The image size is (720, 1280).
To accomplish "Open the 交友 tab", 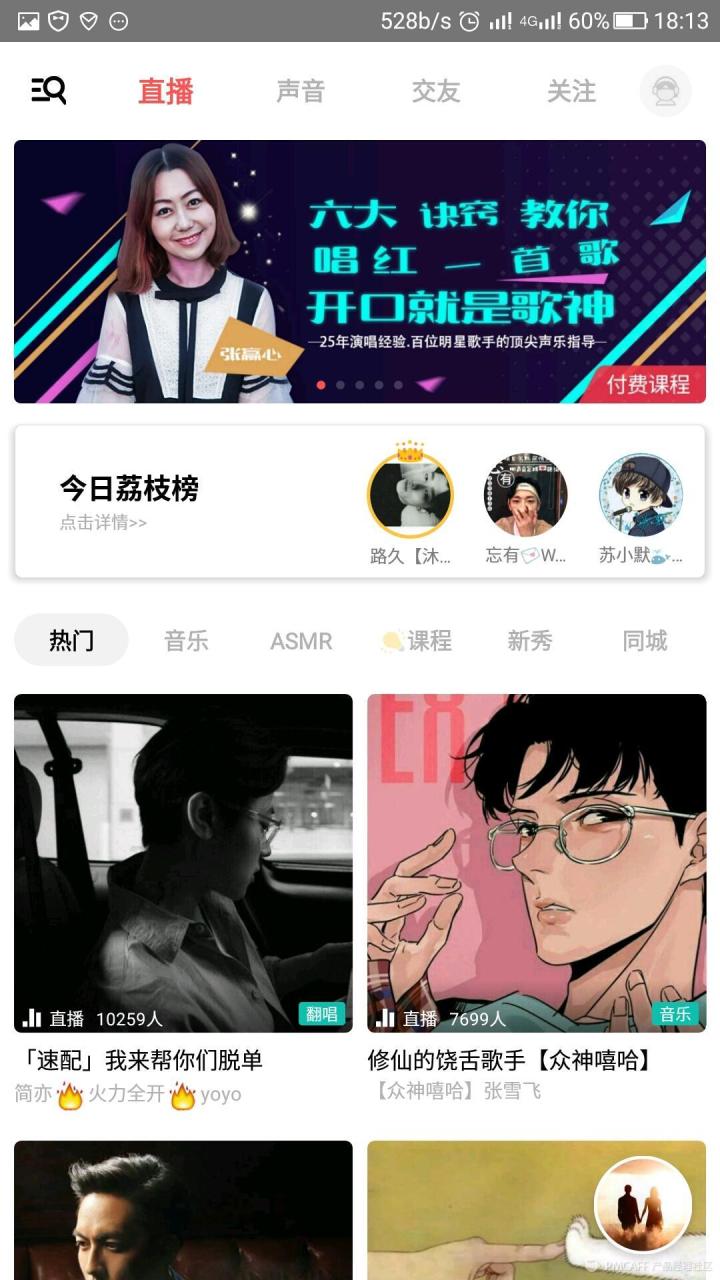I will [436, 91].
